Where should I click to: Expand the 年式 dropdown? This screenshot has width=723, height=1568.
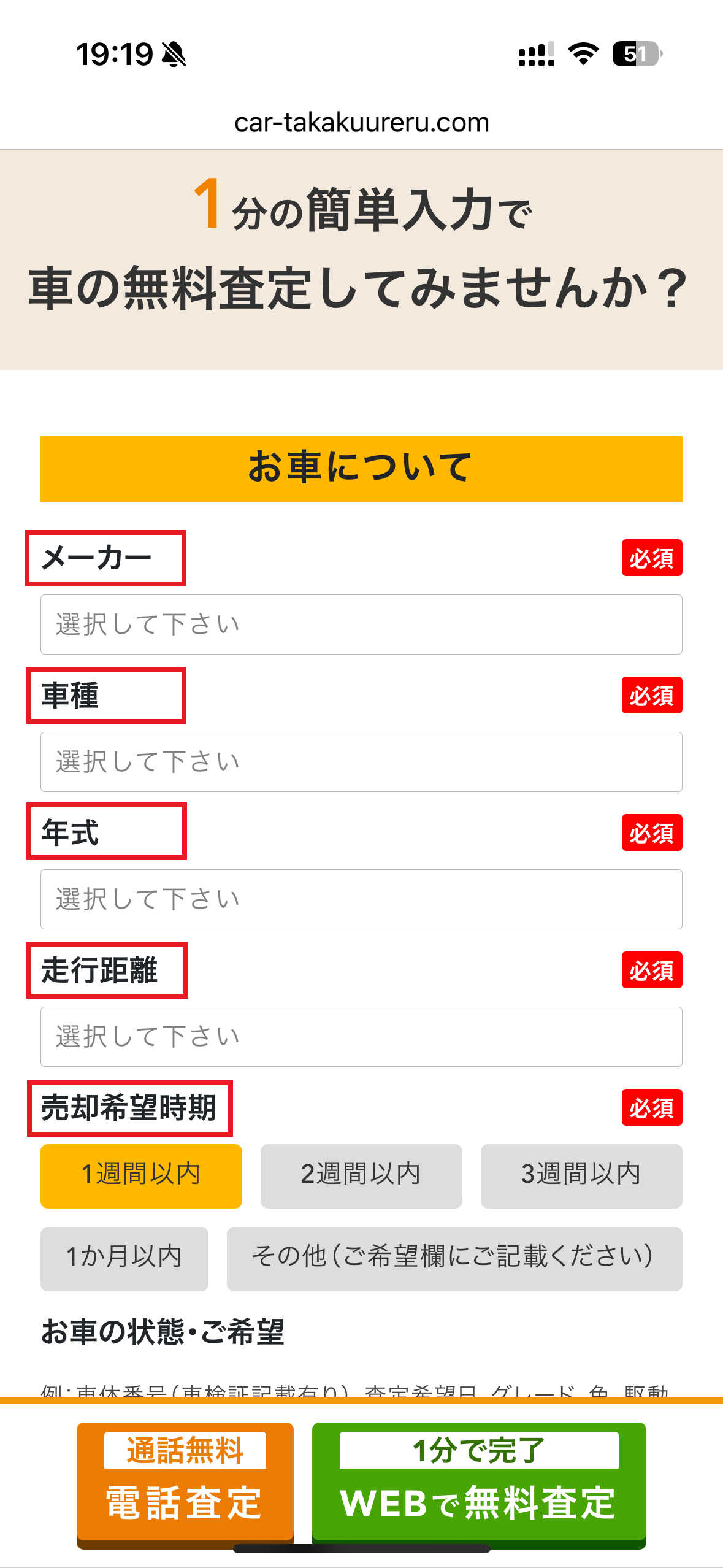click(x=361, y=899)
